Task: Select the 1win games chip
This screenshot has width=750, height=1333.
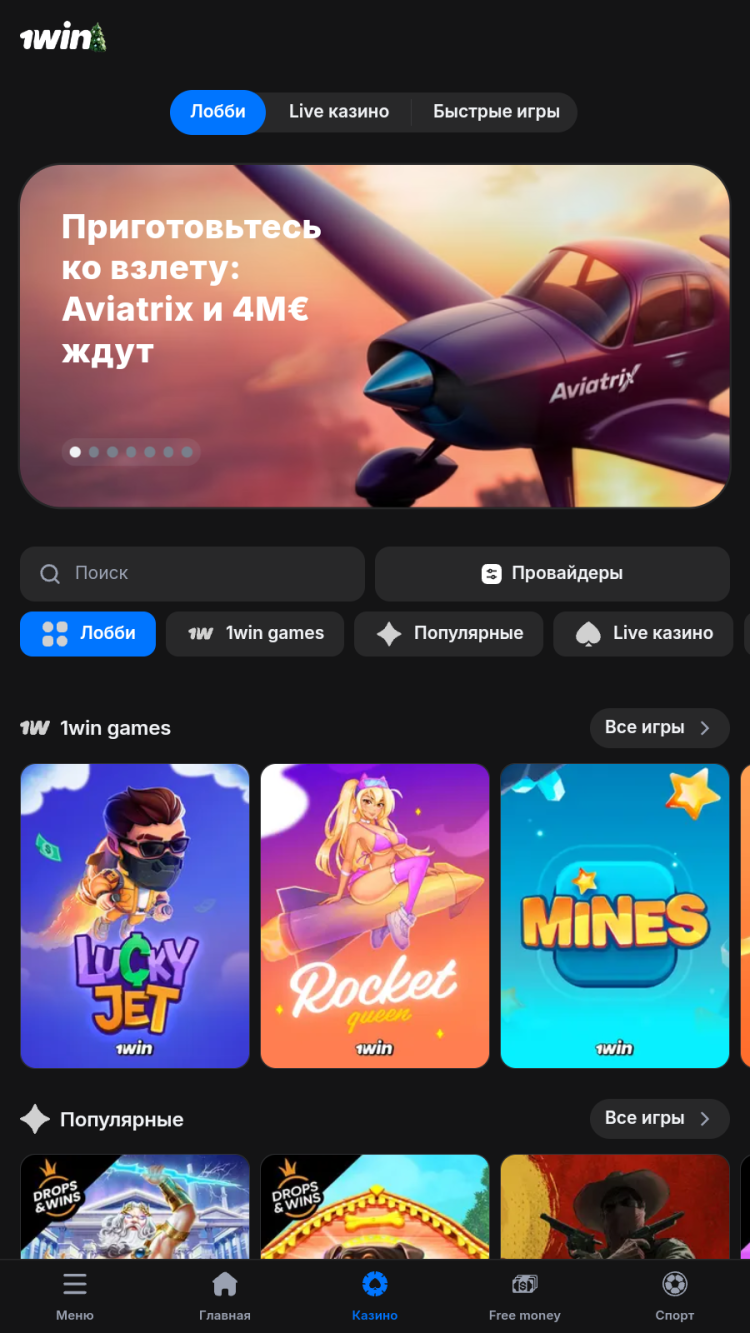Action: 255,633
